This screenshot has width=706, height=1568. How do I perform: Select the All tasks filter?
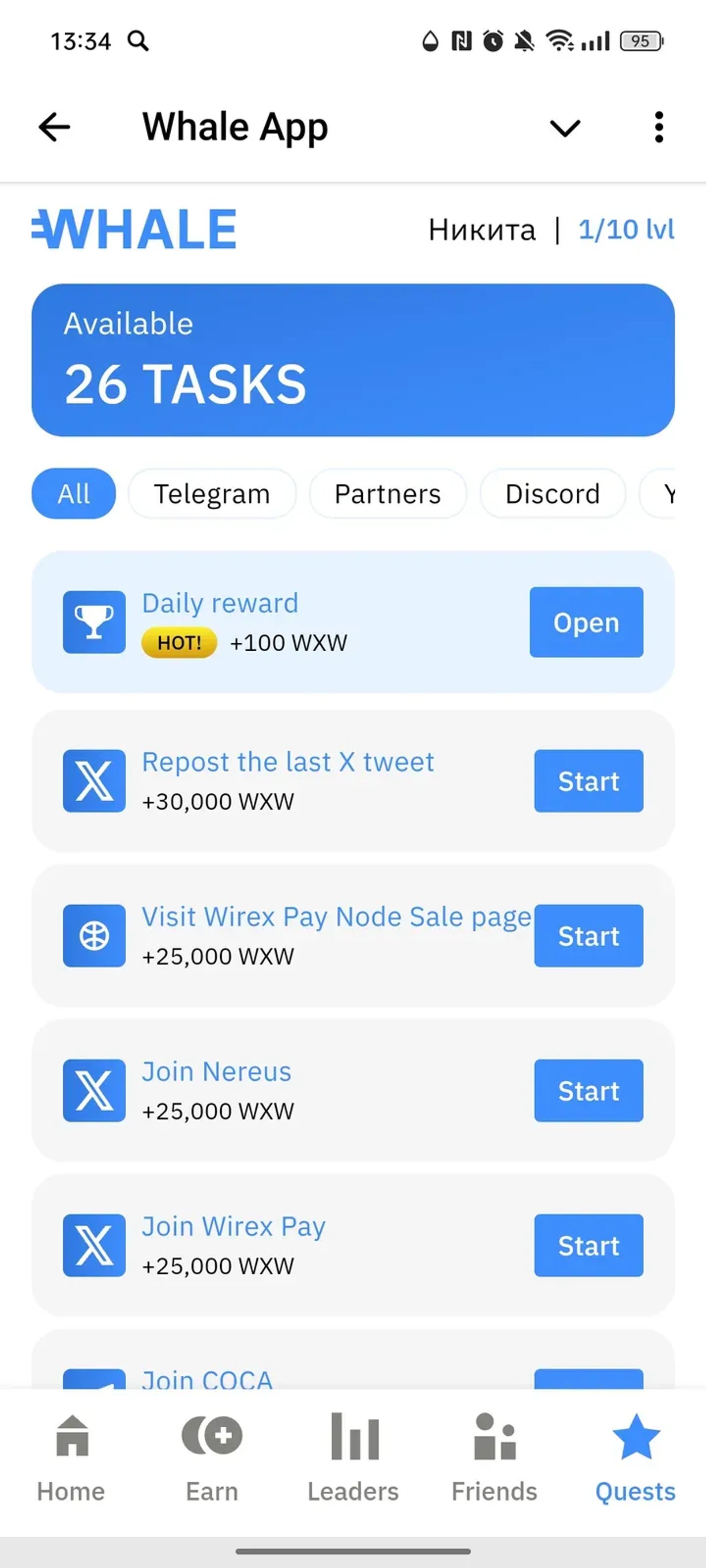click(73, 494)
